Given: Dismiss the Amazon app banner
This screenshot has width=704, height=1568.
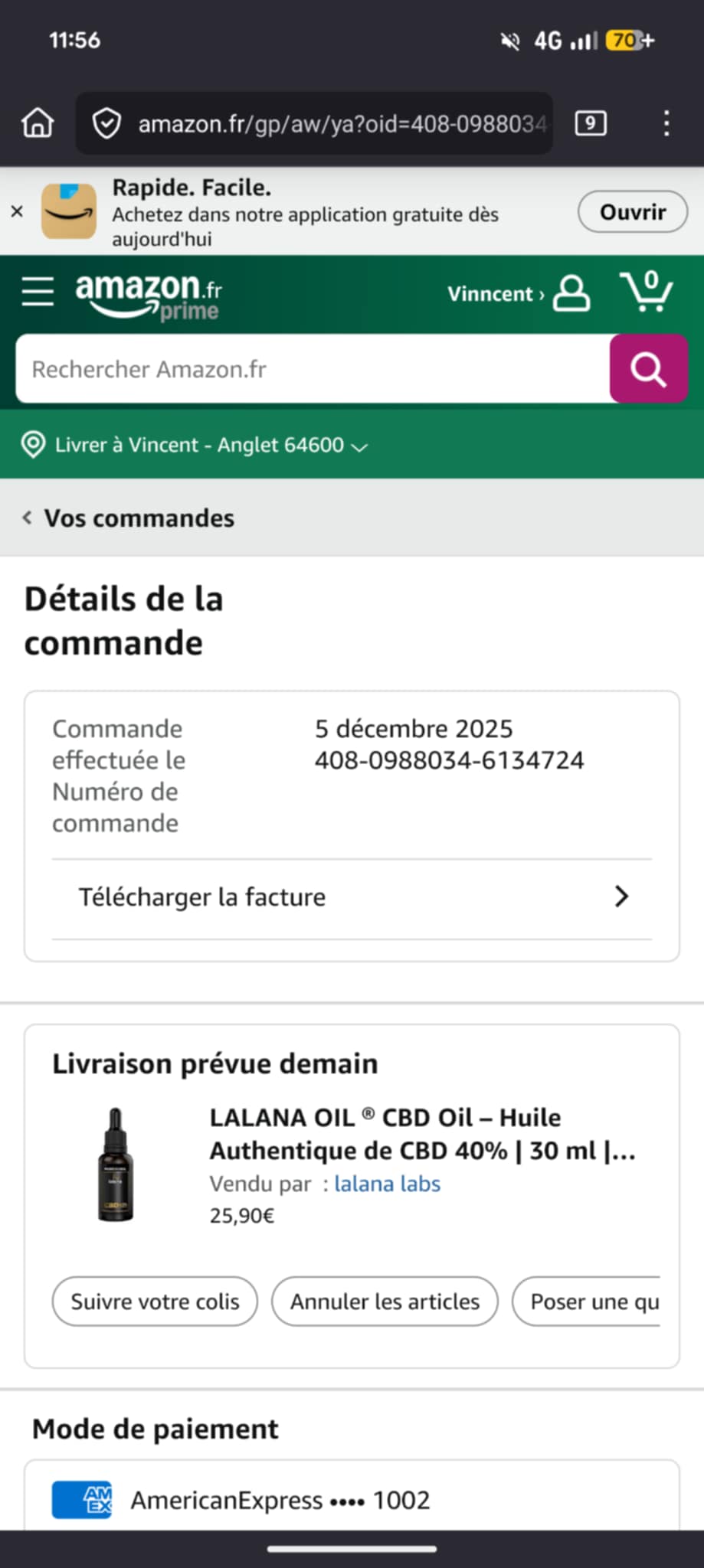Looking at the screenshot, I should (17, 211).
